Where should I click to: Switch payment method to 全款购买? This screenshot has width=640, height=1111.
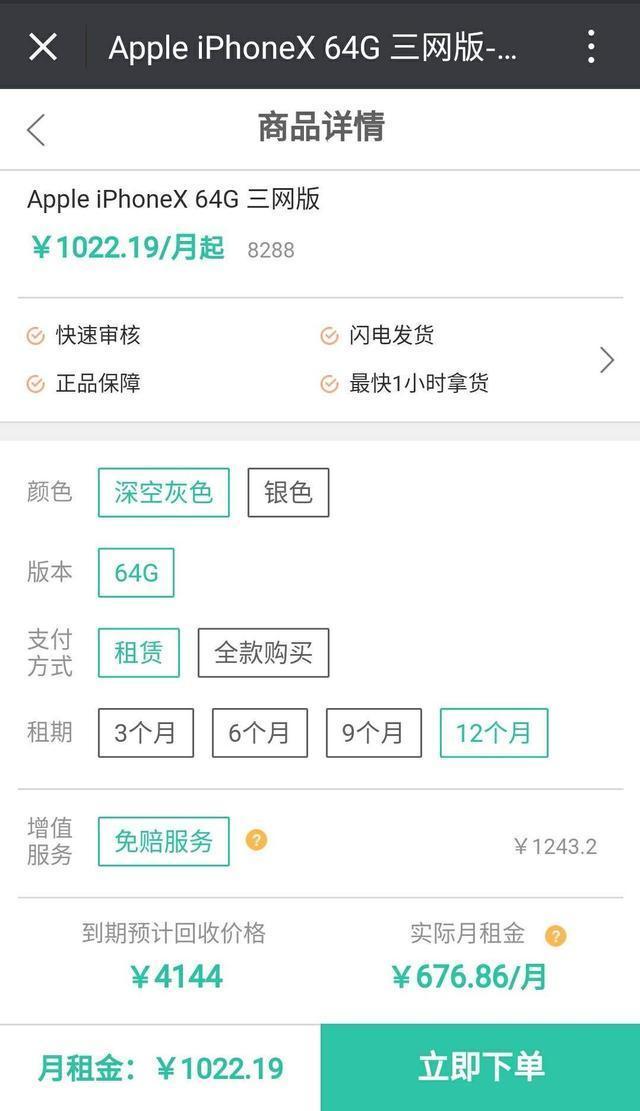[x=263, y=652]
